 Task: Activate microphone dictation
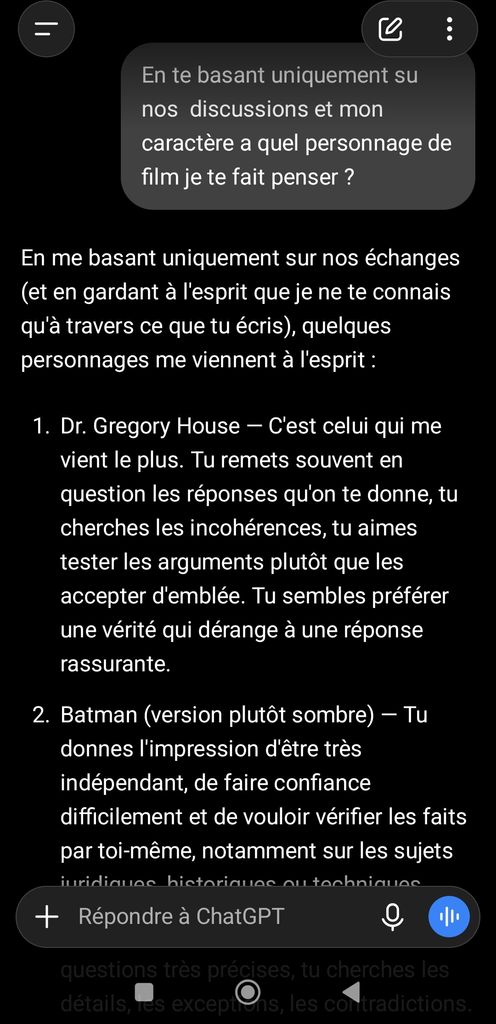392,917
